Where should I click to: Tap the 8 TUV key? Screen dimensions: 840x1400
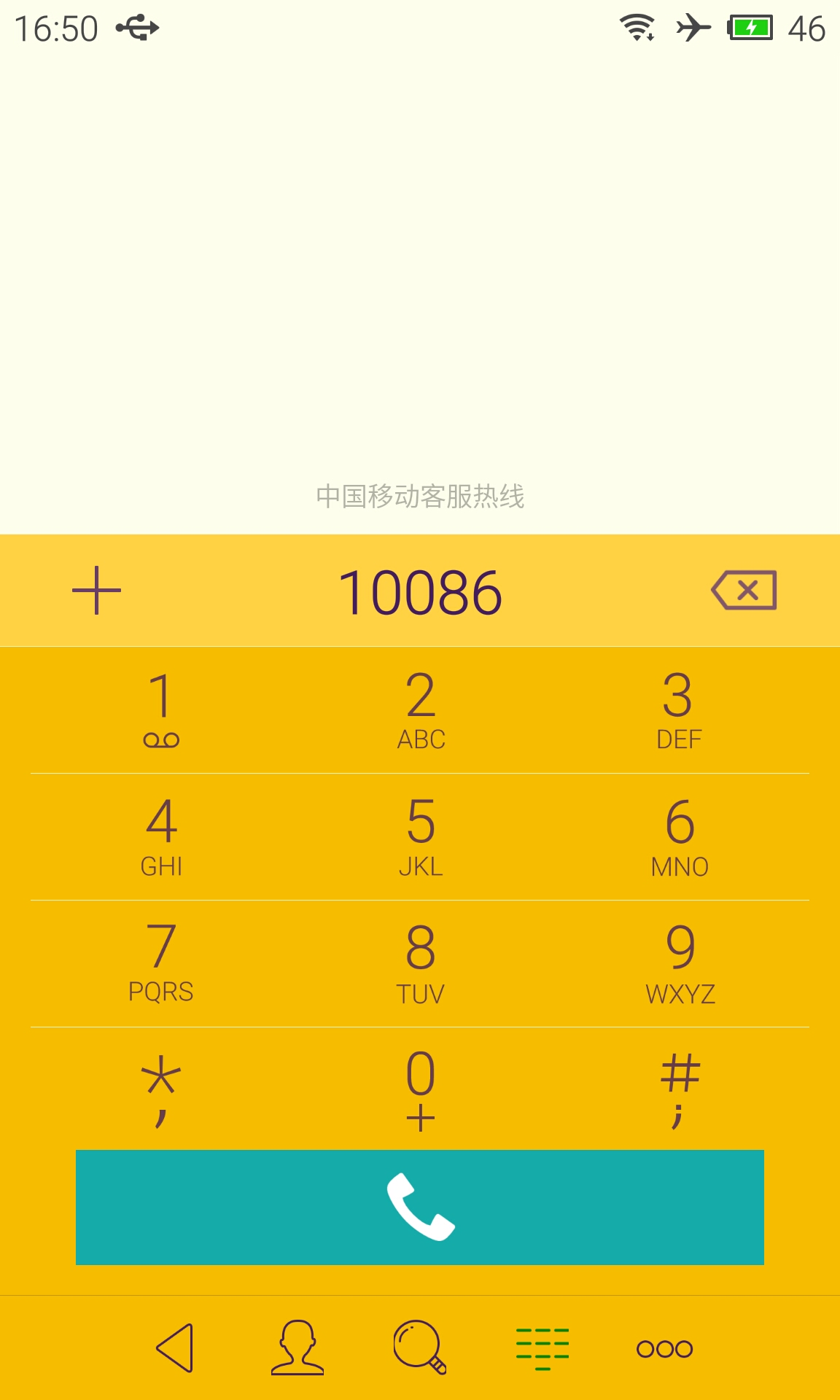point(421,964)
